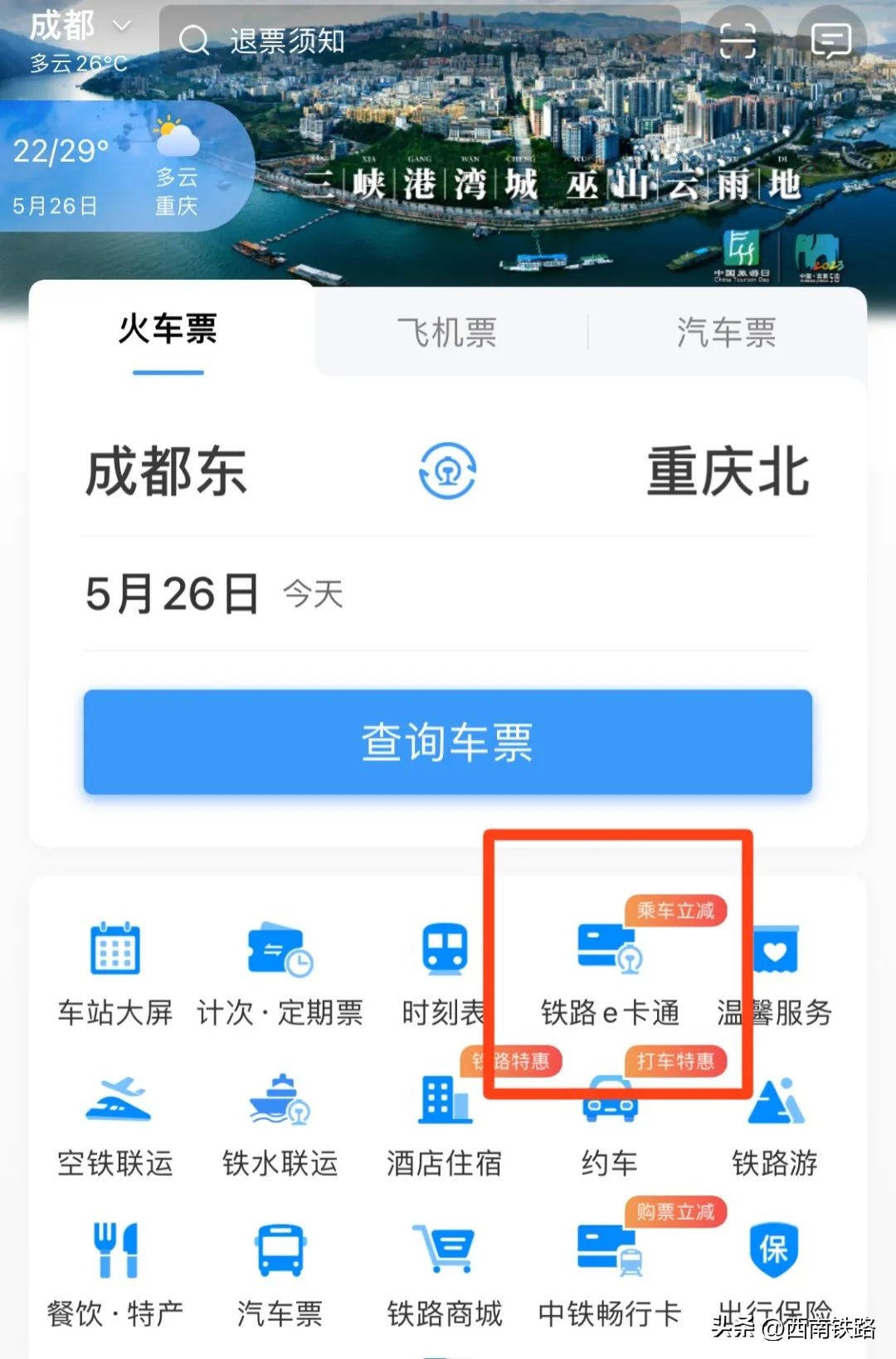
Task: Switch to the 飞机票 tab
Action: click(448, 332)
